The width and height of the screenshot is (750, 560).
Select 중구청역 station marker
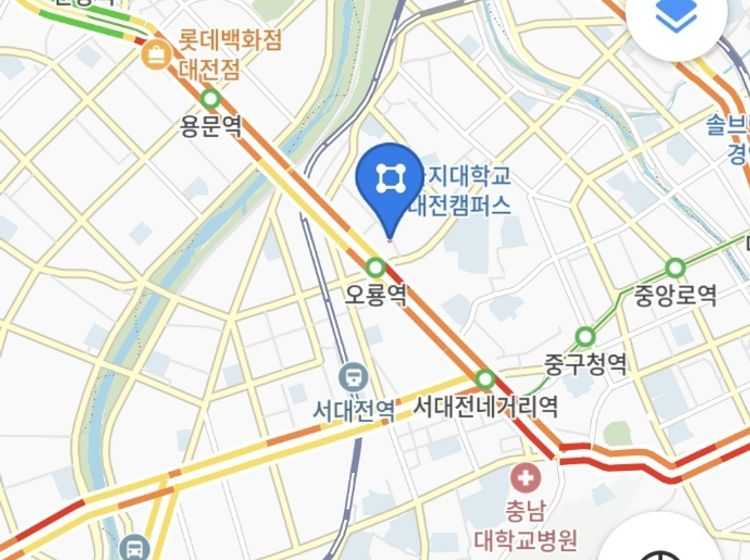585,336
